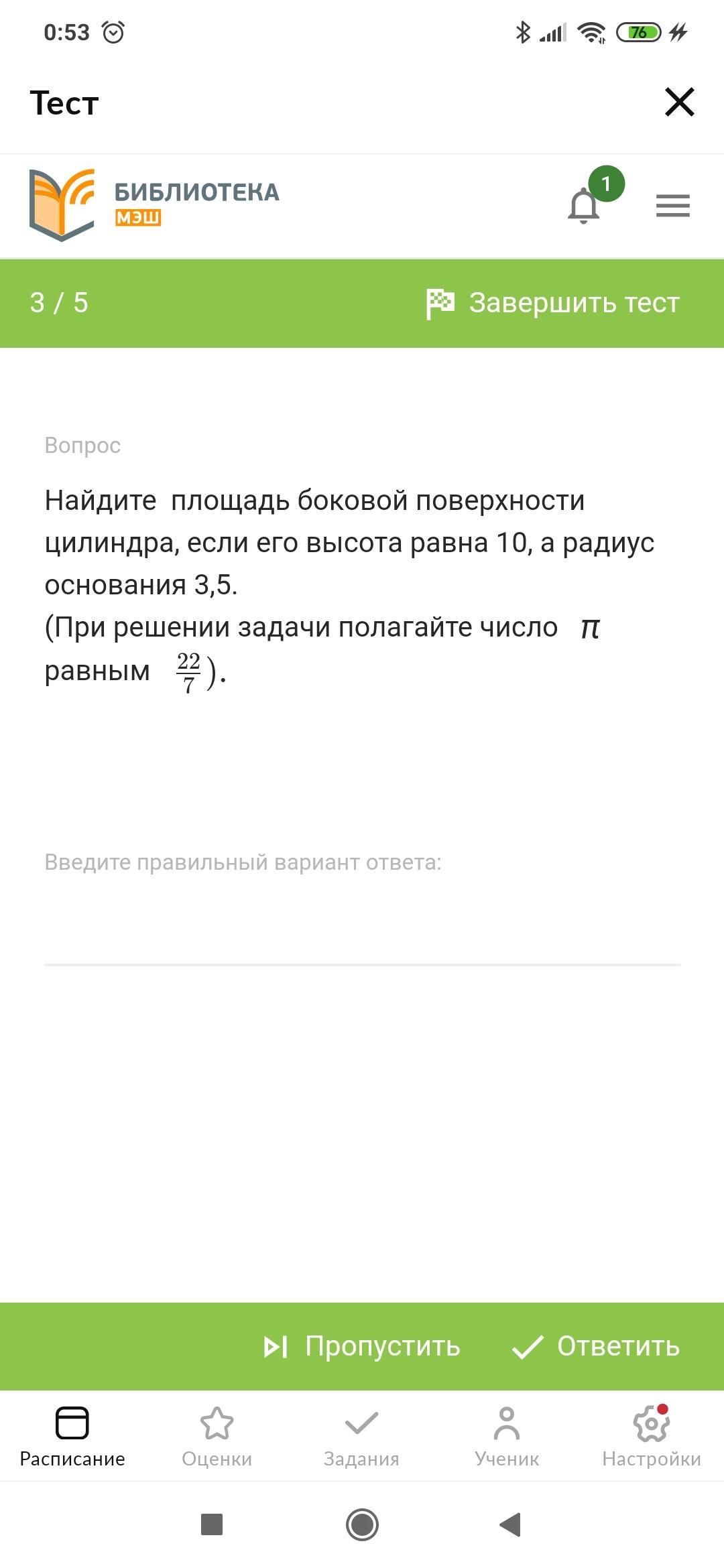Close the test with the X icon
The height and width of the screenshot is (1568, 724).
click(x=679, y=102)
